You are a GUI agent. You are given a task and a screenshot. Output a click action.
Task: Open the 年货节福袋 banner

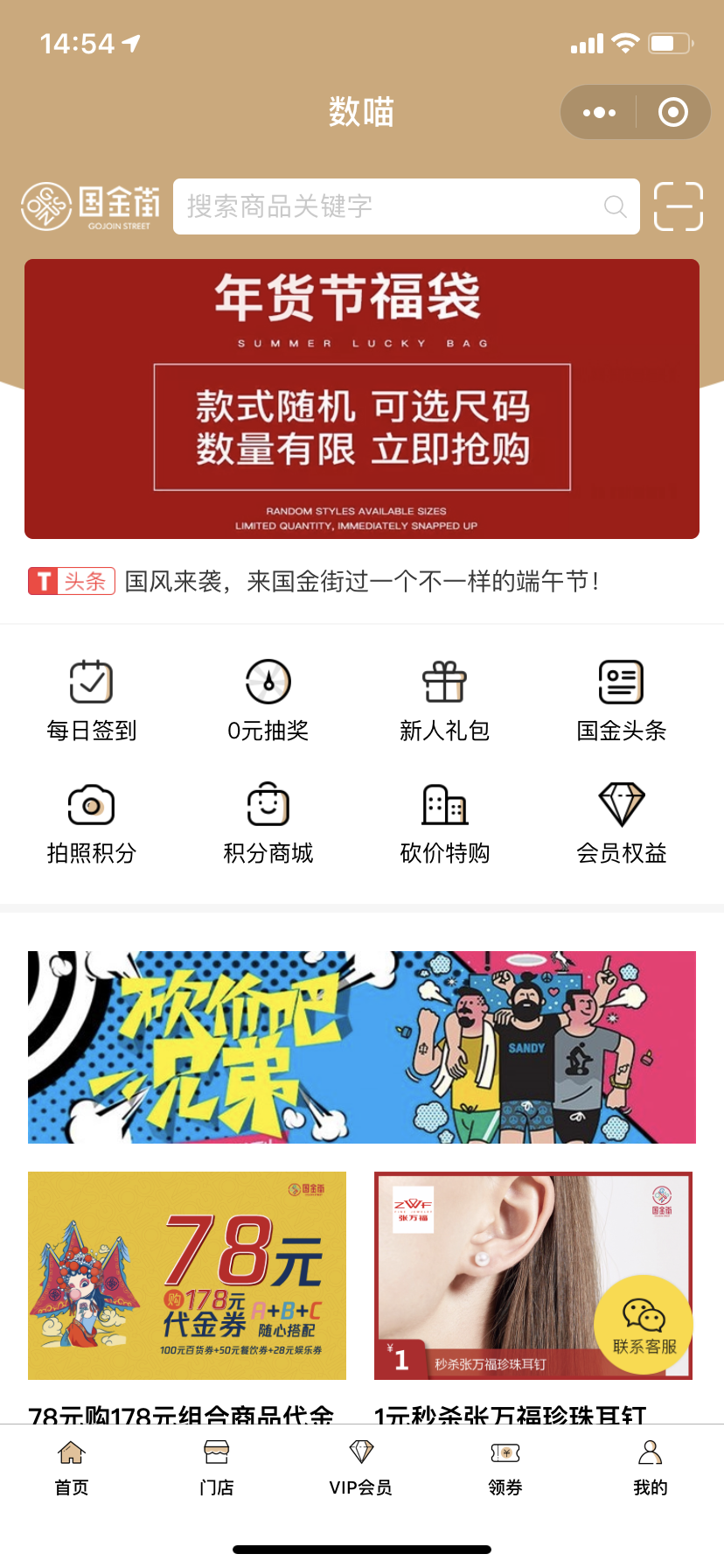point(362,399)
